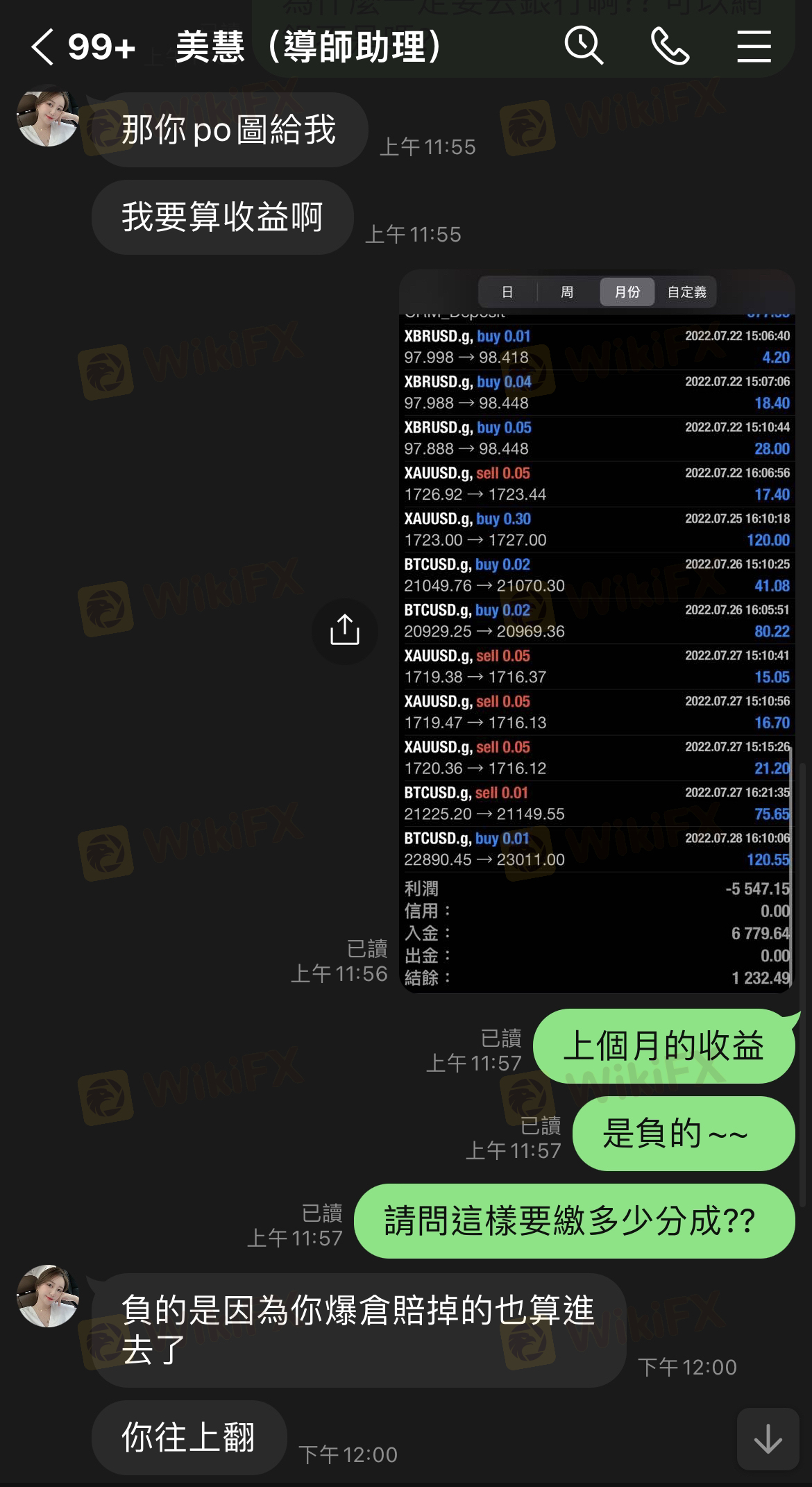
Task: Jump to the latest messages with down arrow
Action: pyautogui.click(x=768, y=1438)
